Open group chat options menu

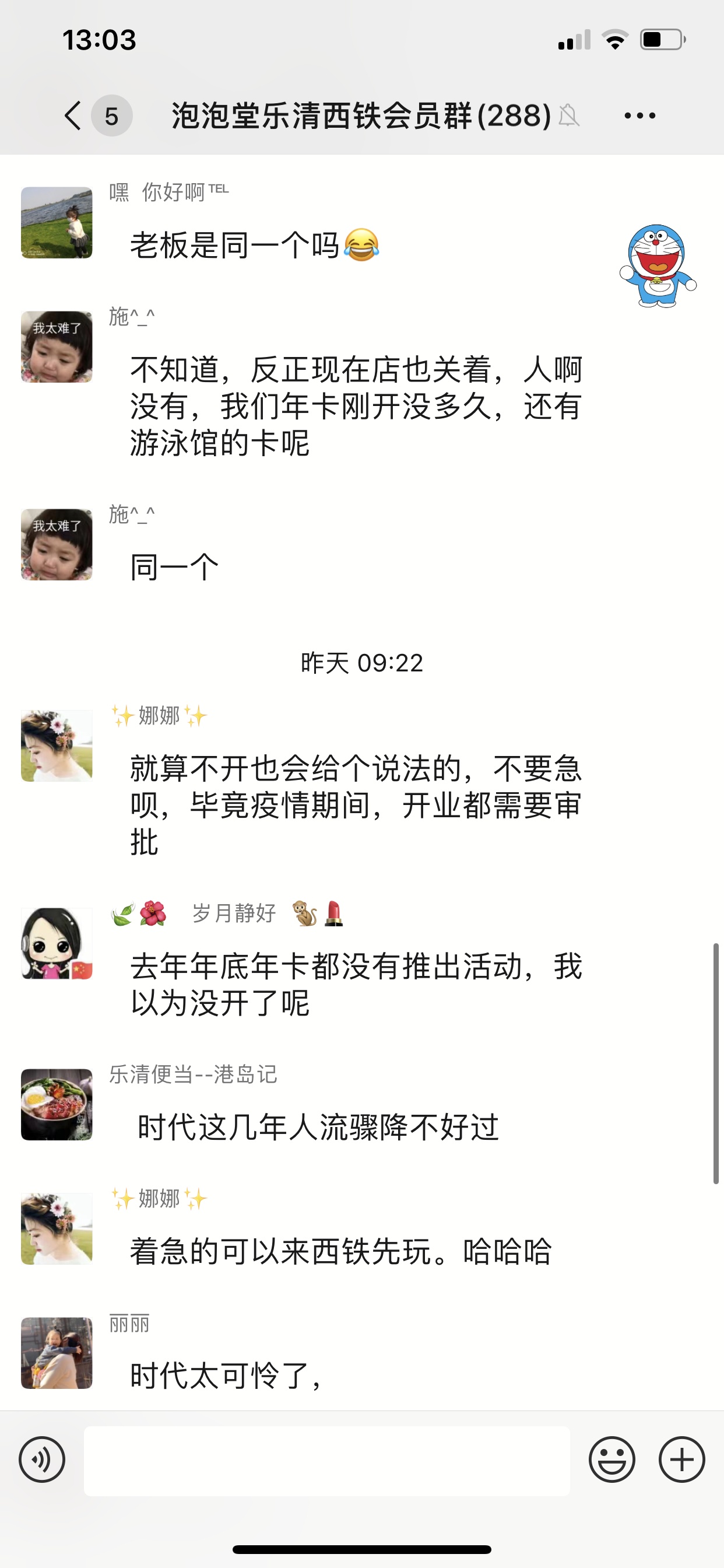[639, 116]
